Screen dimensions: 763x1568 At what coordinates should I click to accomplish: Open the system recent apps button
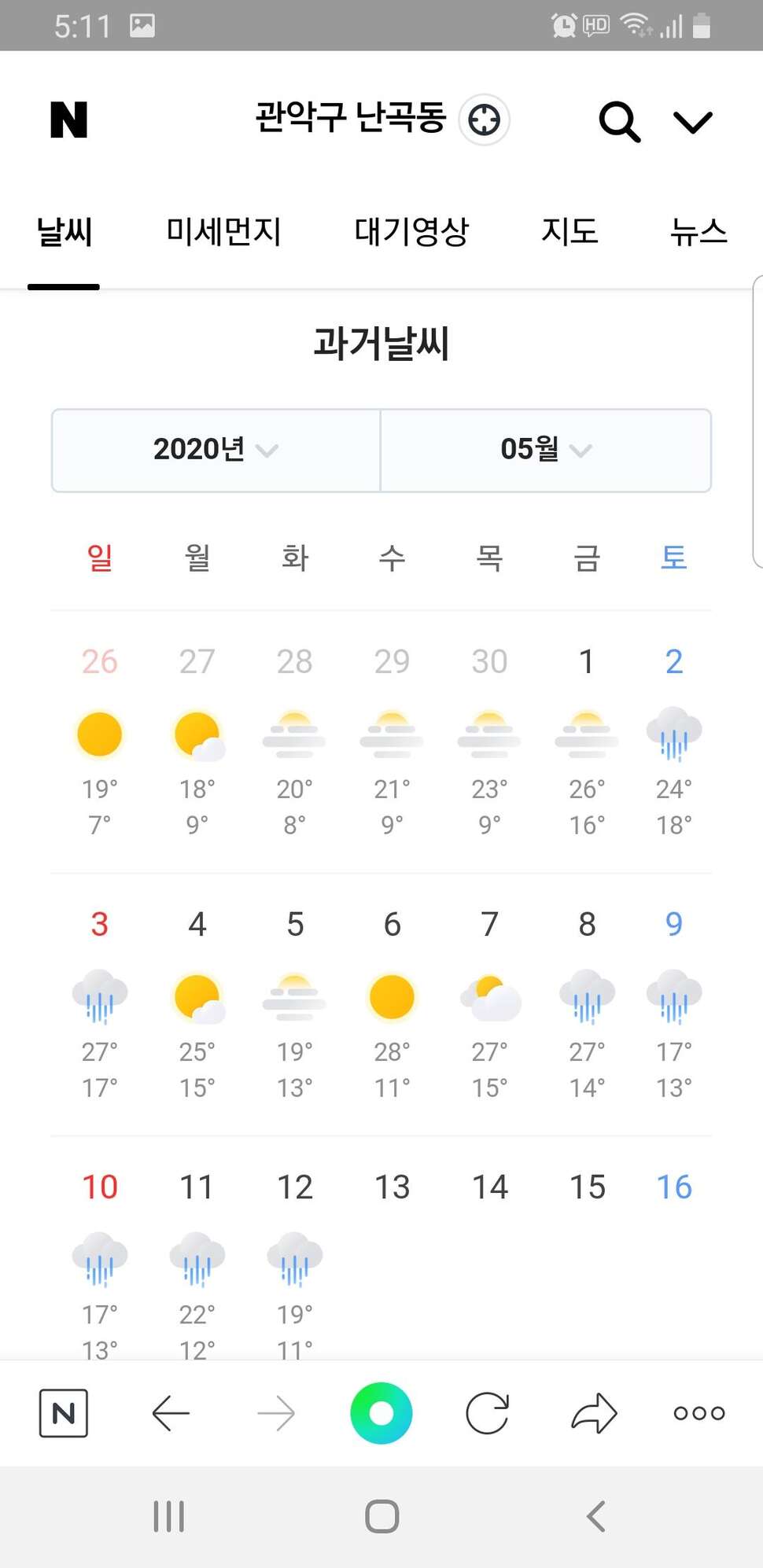click(x=169, y=1516)
